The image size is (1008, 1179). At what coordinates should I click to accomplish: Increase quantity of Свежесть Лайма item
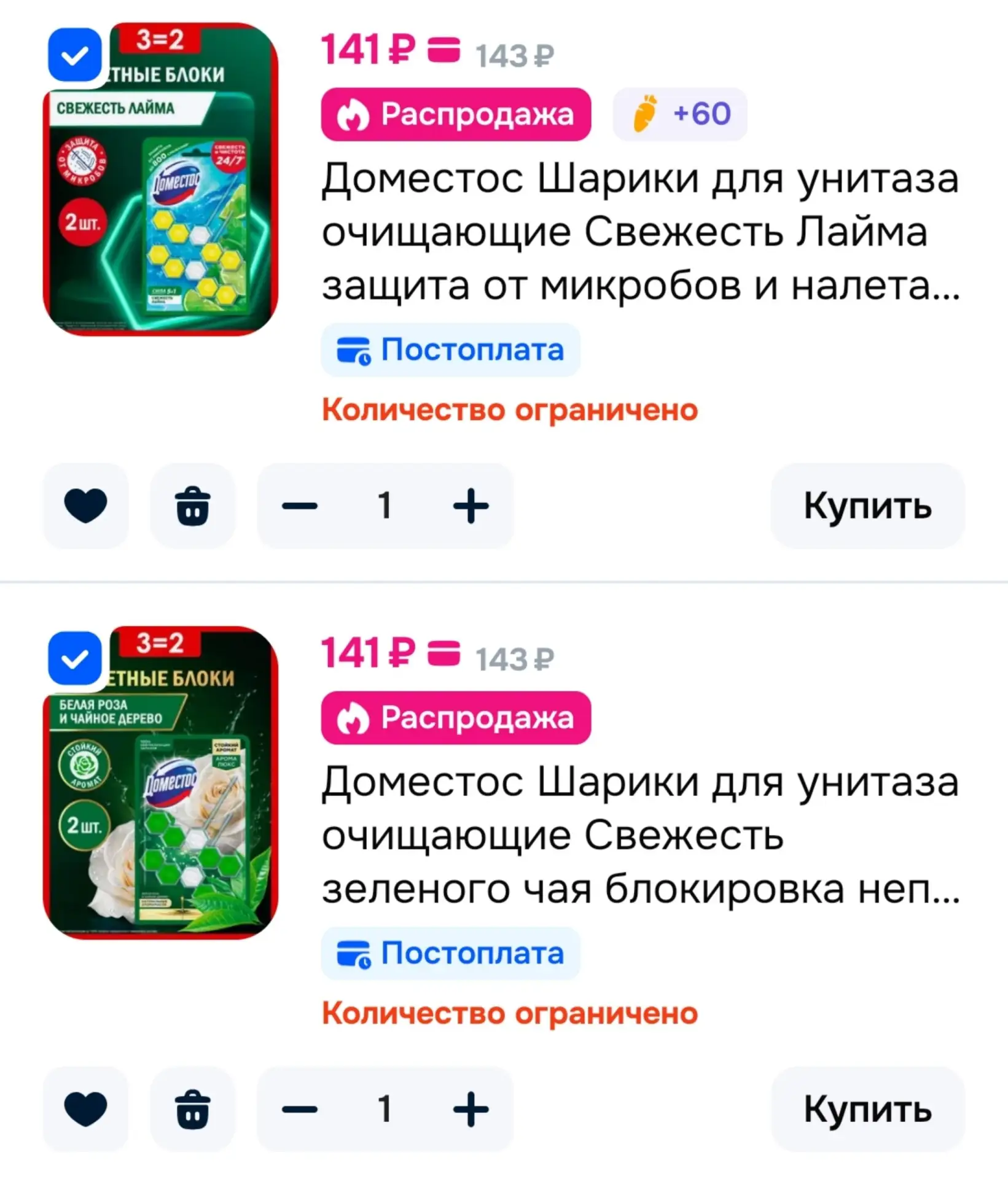471,506
